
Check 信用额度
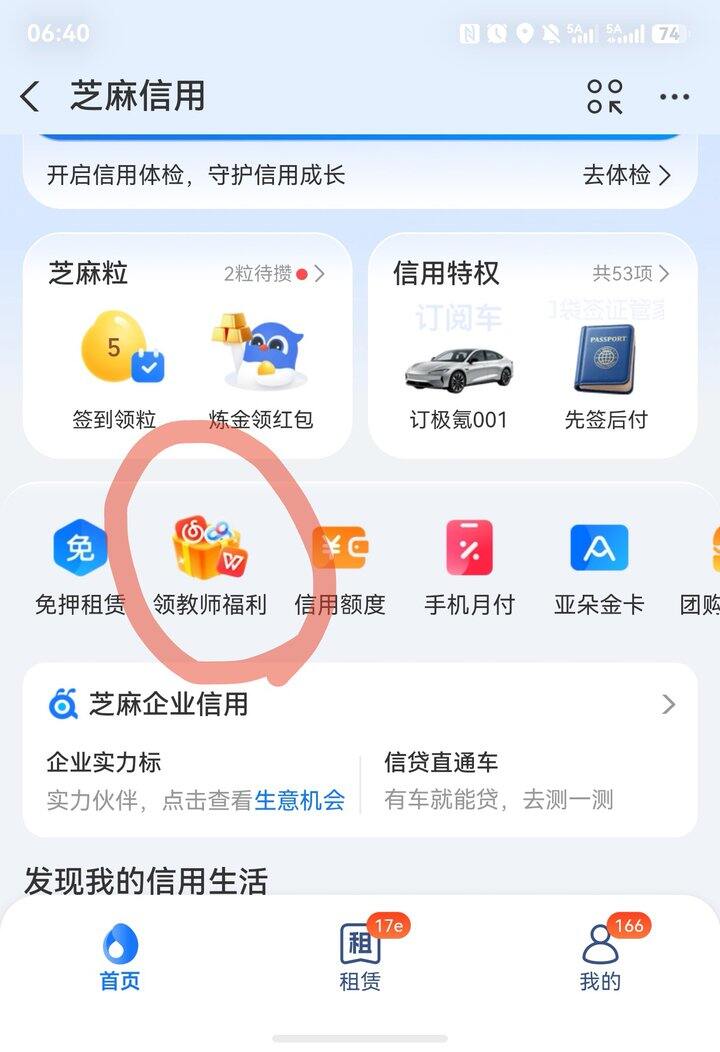tap(340, 568)
